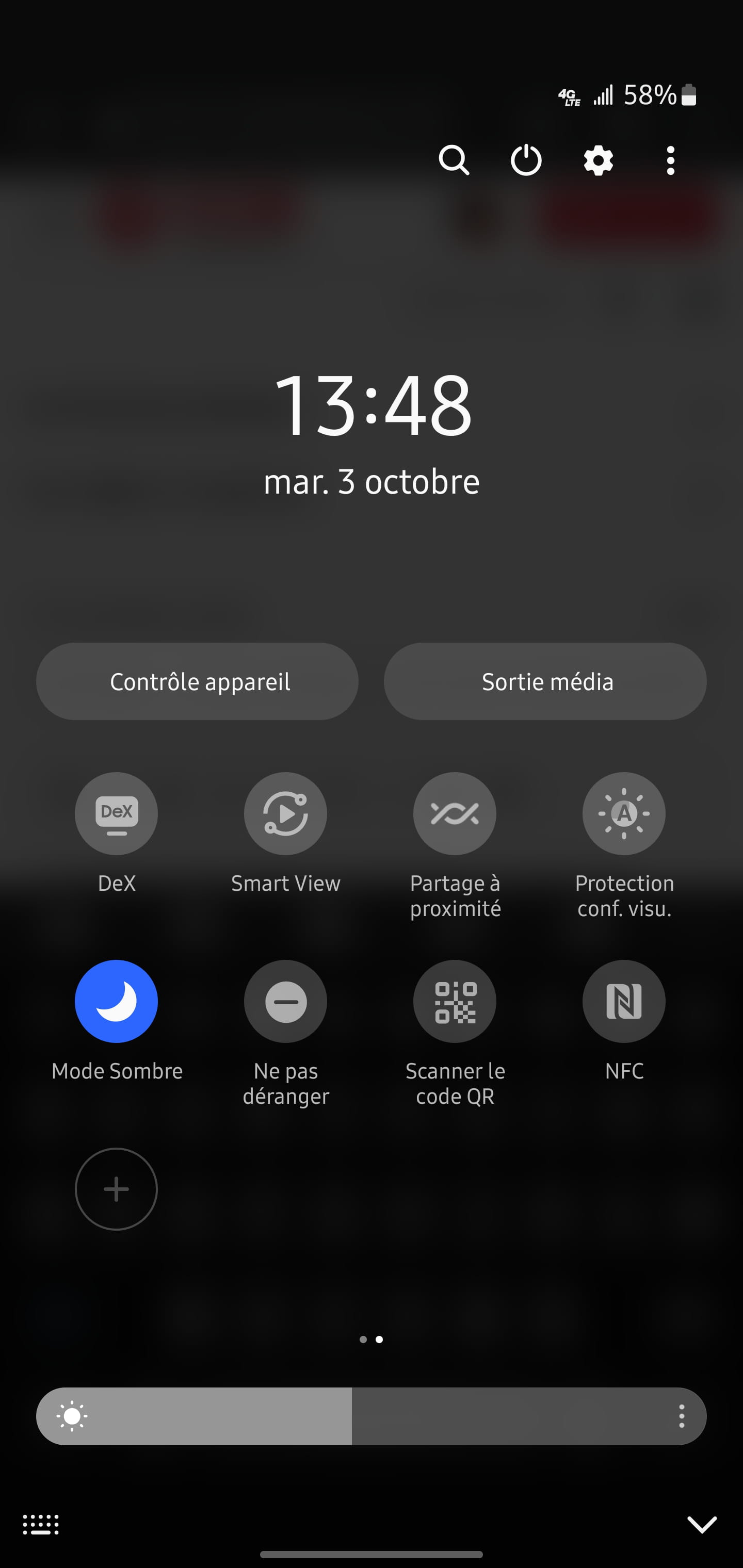Open brightness slider options menu
743x1568 pixels.
(682, 1416)
